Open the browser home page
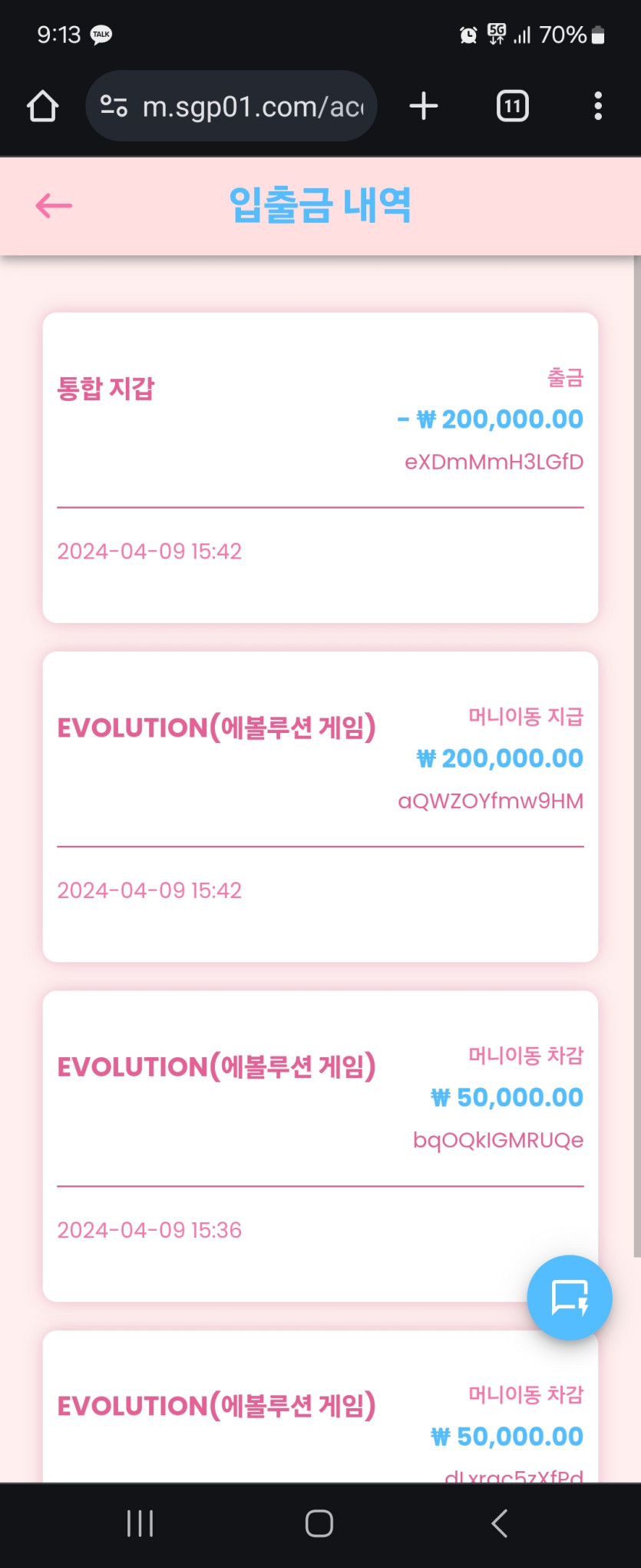The image size is (641, 1568). (43, 106)
